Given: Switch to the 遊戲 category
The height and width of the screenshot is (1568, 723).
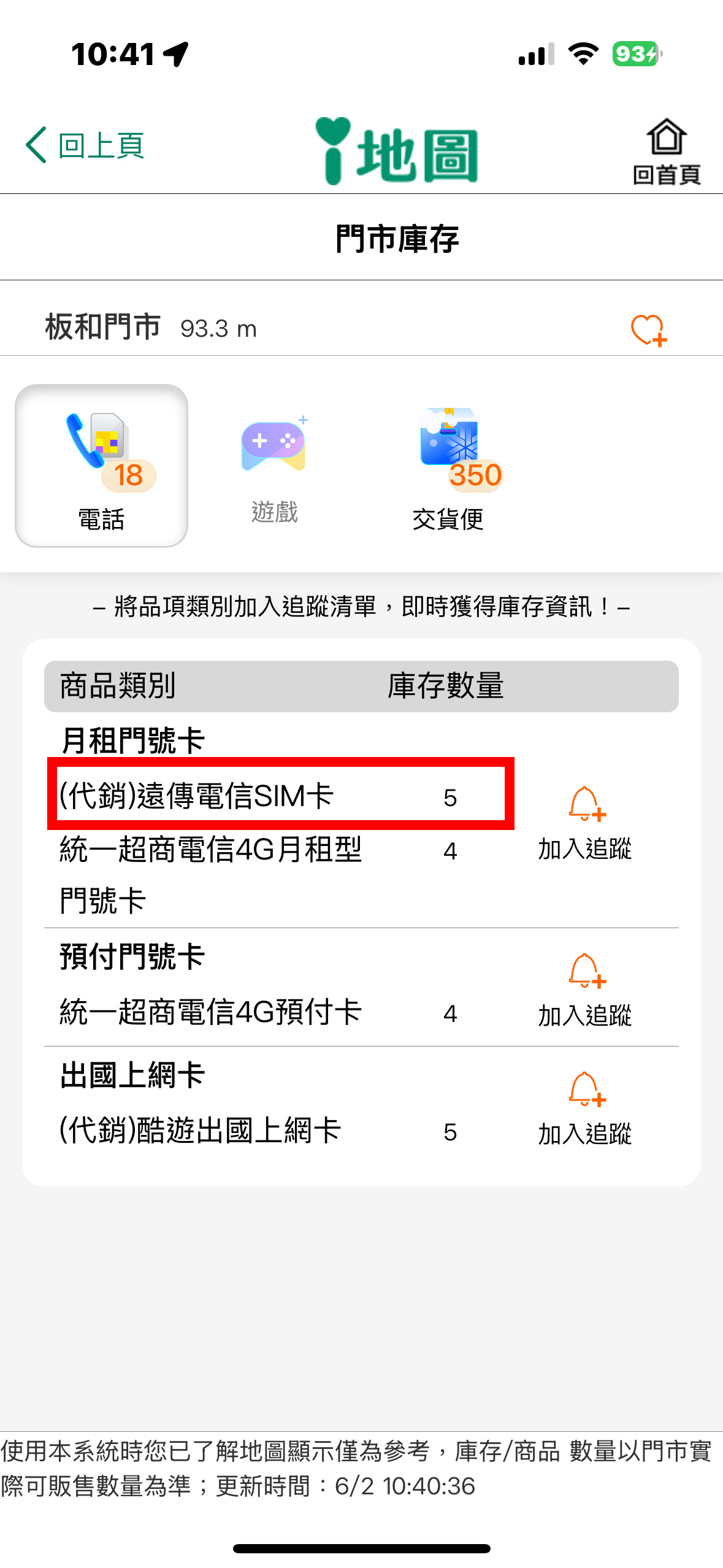Looking at the screenshot, I should (274, 466).
